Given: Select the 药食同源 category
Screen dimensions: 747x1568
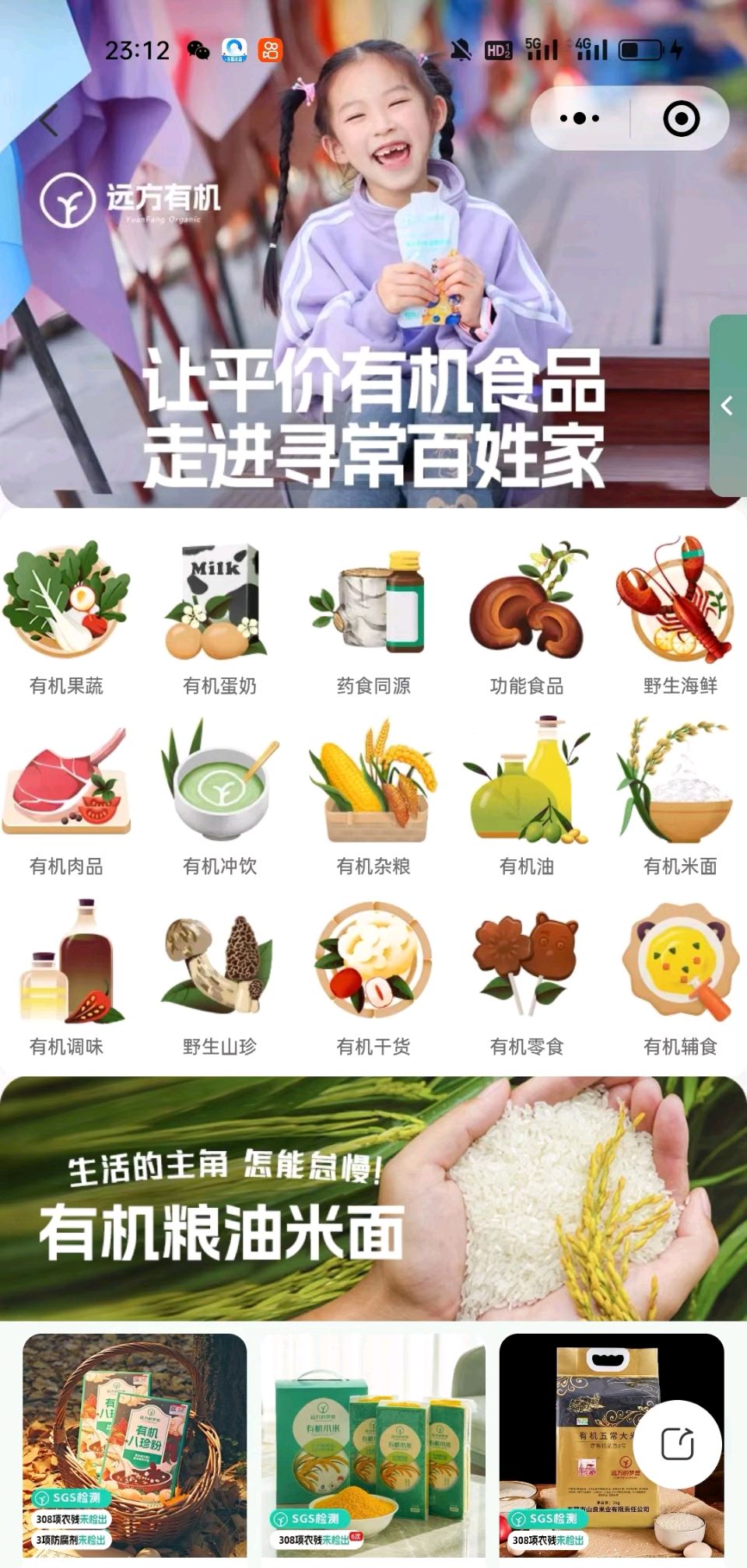Looking at the screenshot, I should pos(373,617).
